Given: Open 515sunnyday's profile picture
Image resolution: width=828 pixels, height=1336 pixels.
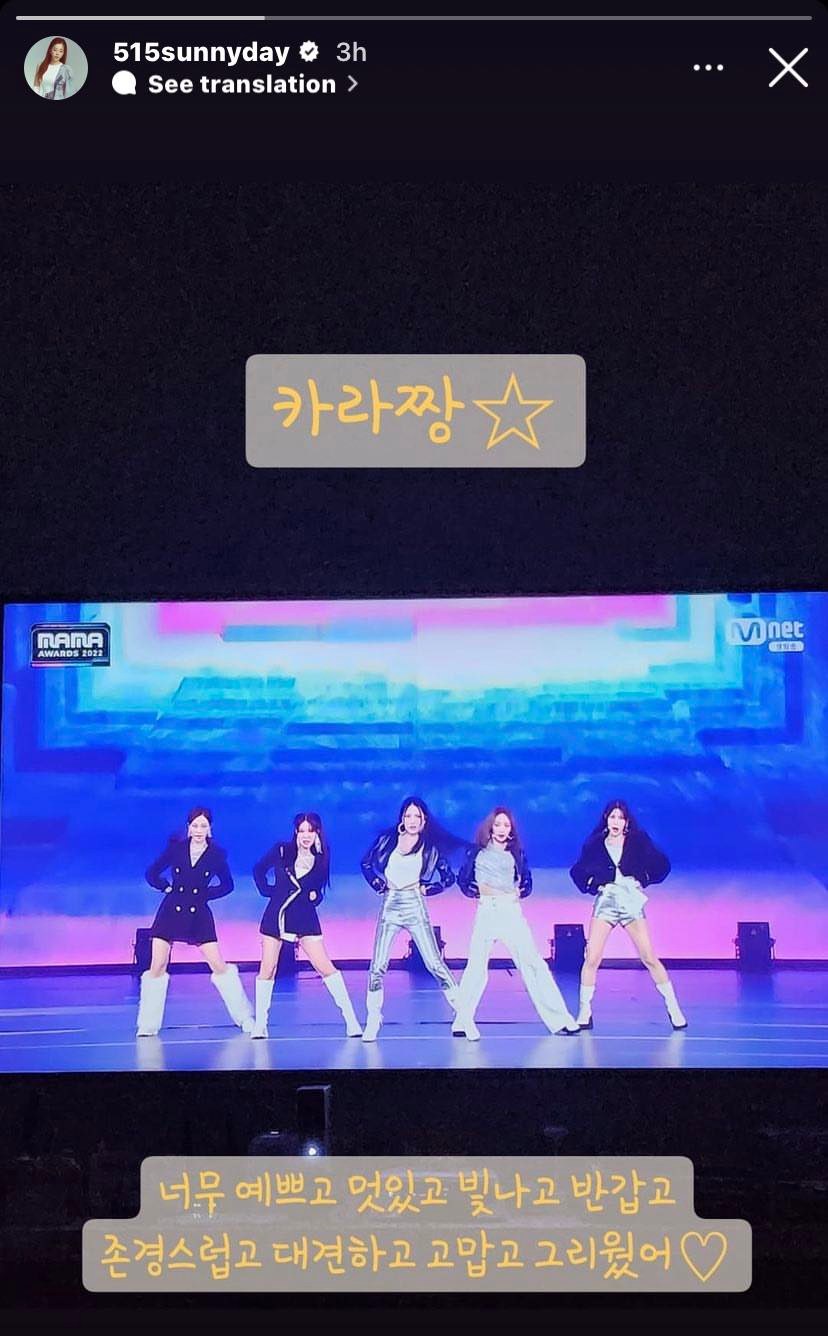Looking at the screenshot, I should coord(56,68).
